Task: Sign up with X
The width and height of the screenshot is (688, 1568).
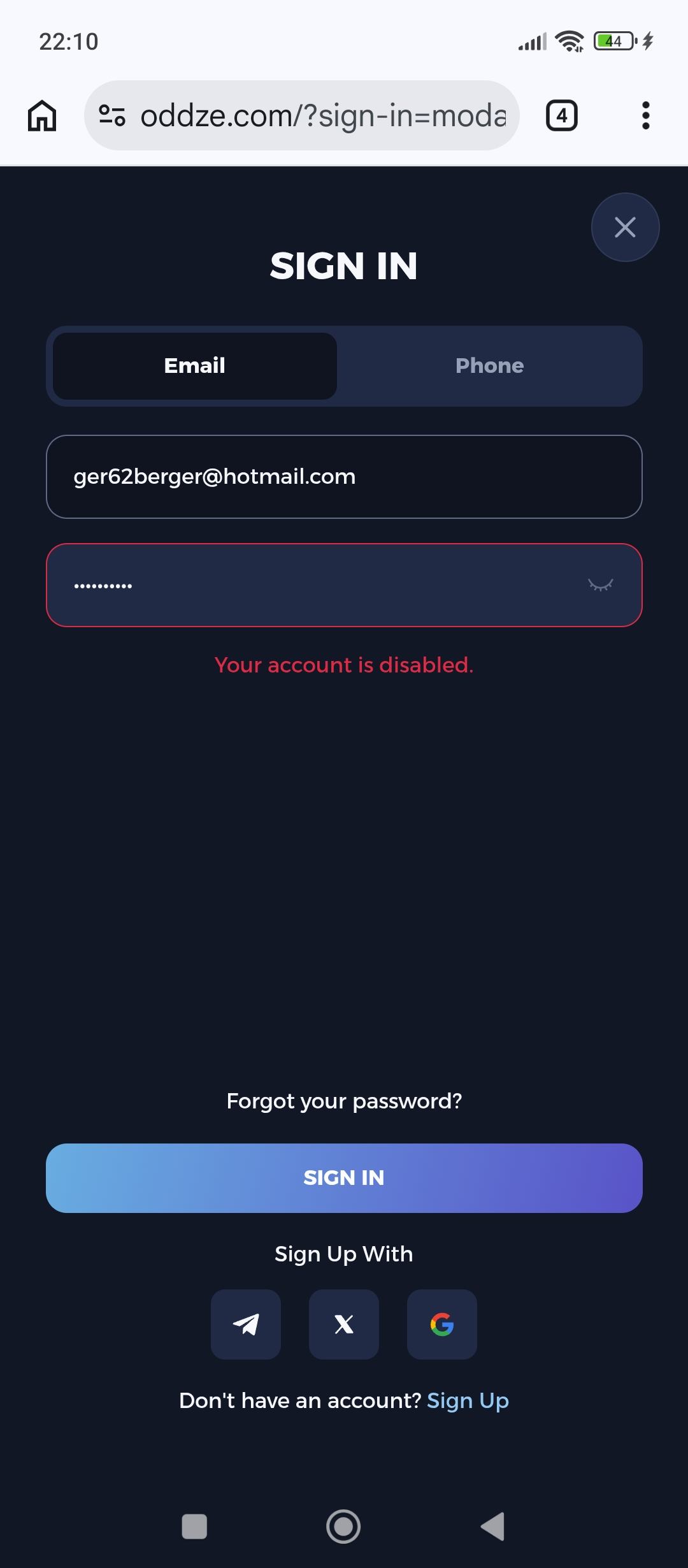Action: click(x=344, y=1325)
